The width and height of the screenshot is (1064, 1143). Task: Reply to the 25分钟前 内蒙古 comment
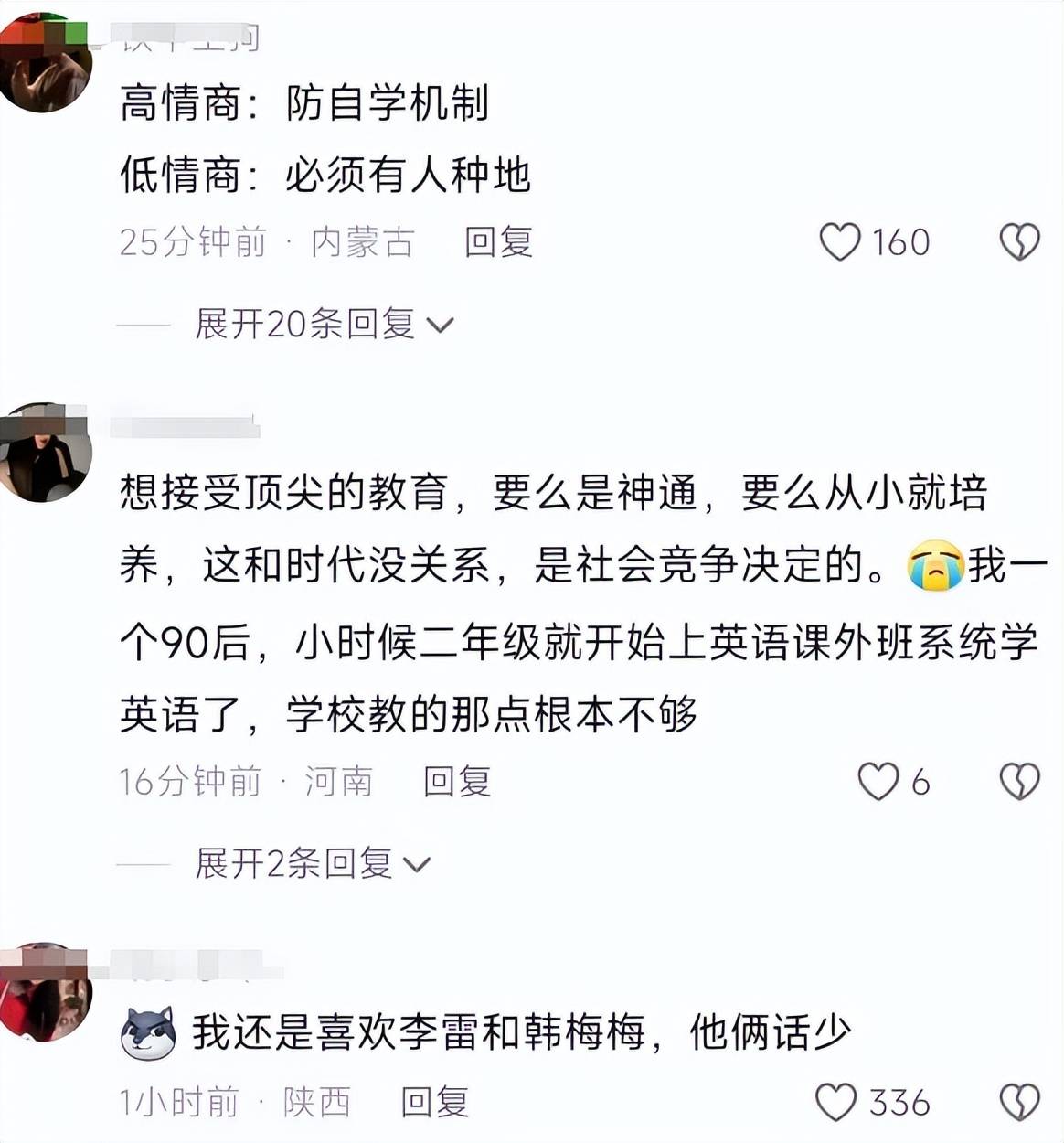(498, 242)
